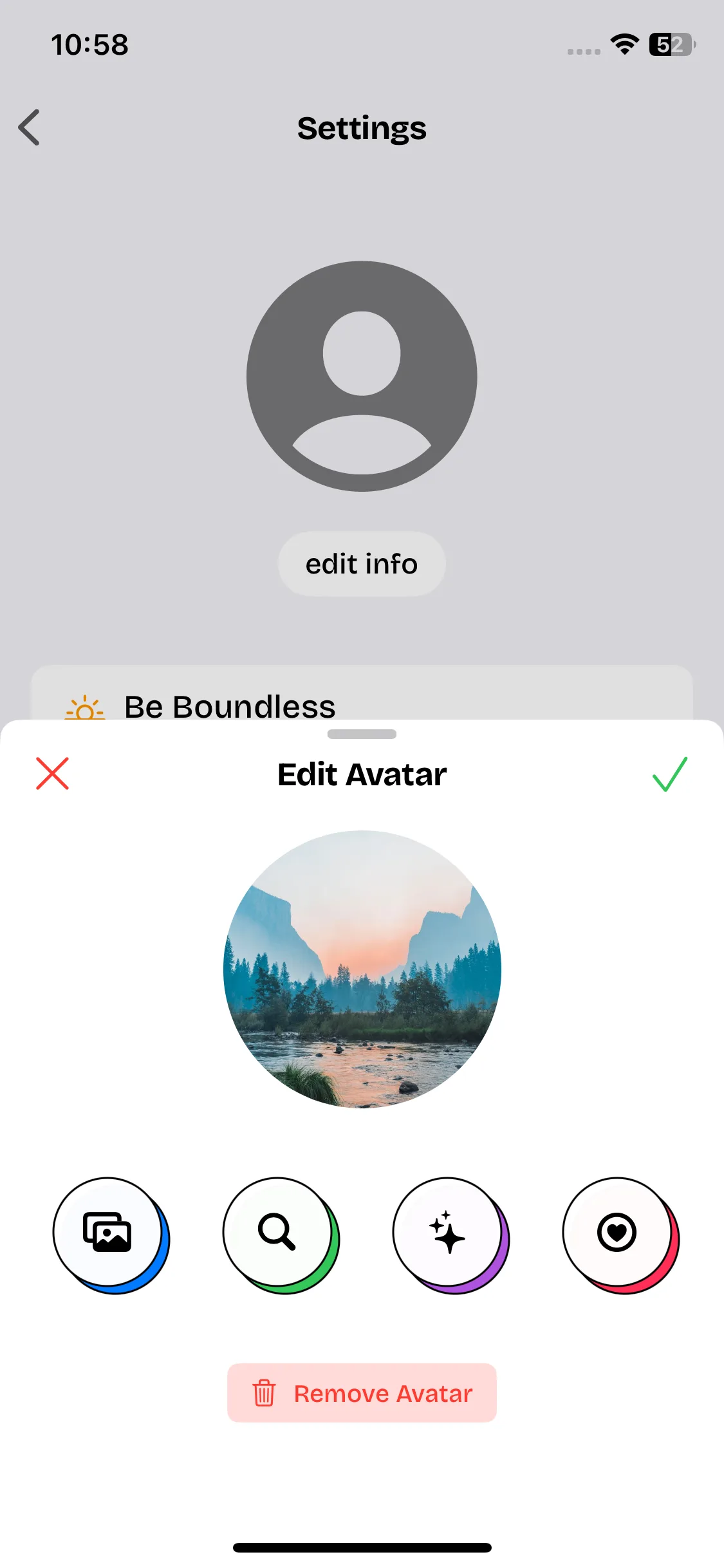This screenshot has height=1568, width=724.
Task: Tap the edit info button
Action: click(x=362, y=564)
